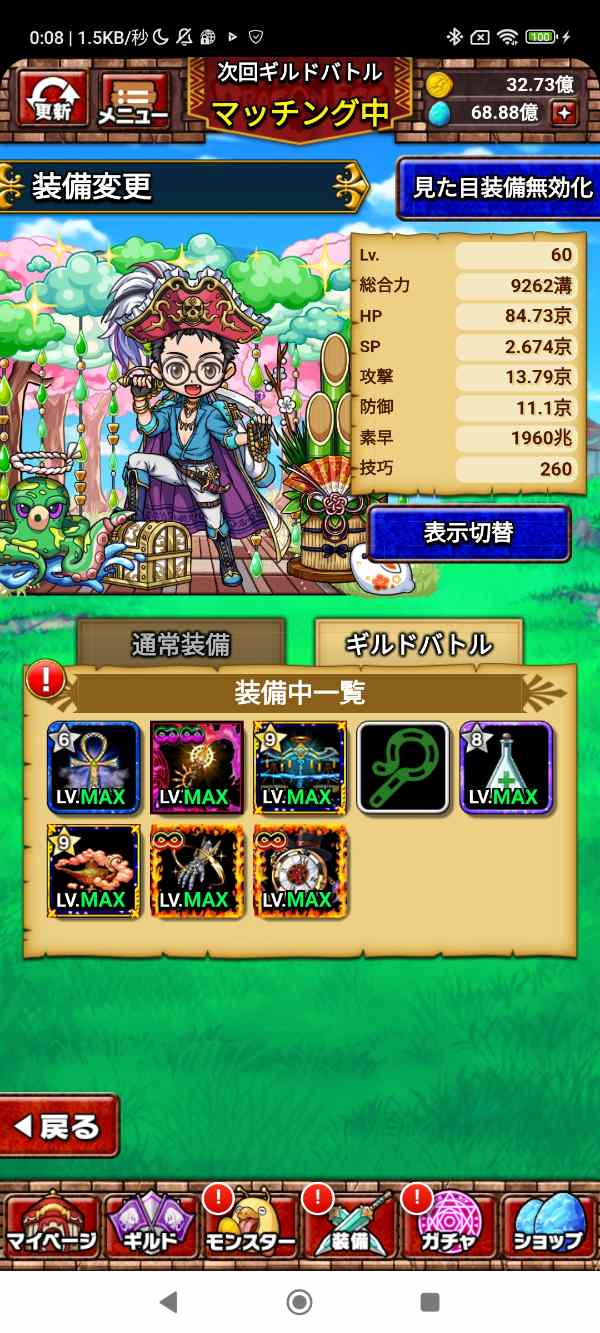This screenshot has width=600, height=1333.
Task: Tap the 更新 refresh button
Action: 51,99
